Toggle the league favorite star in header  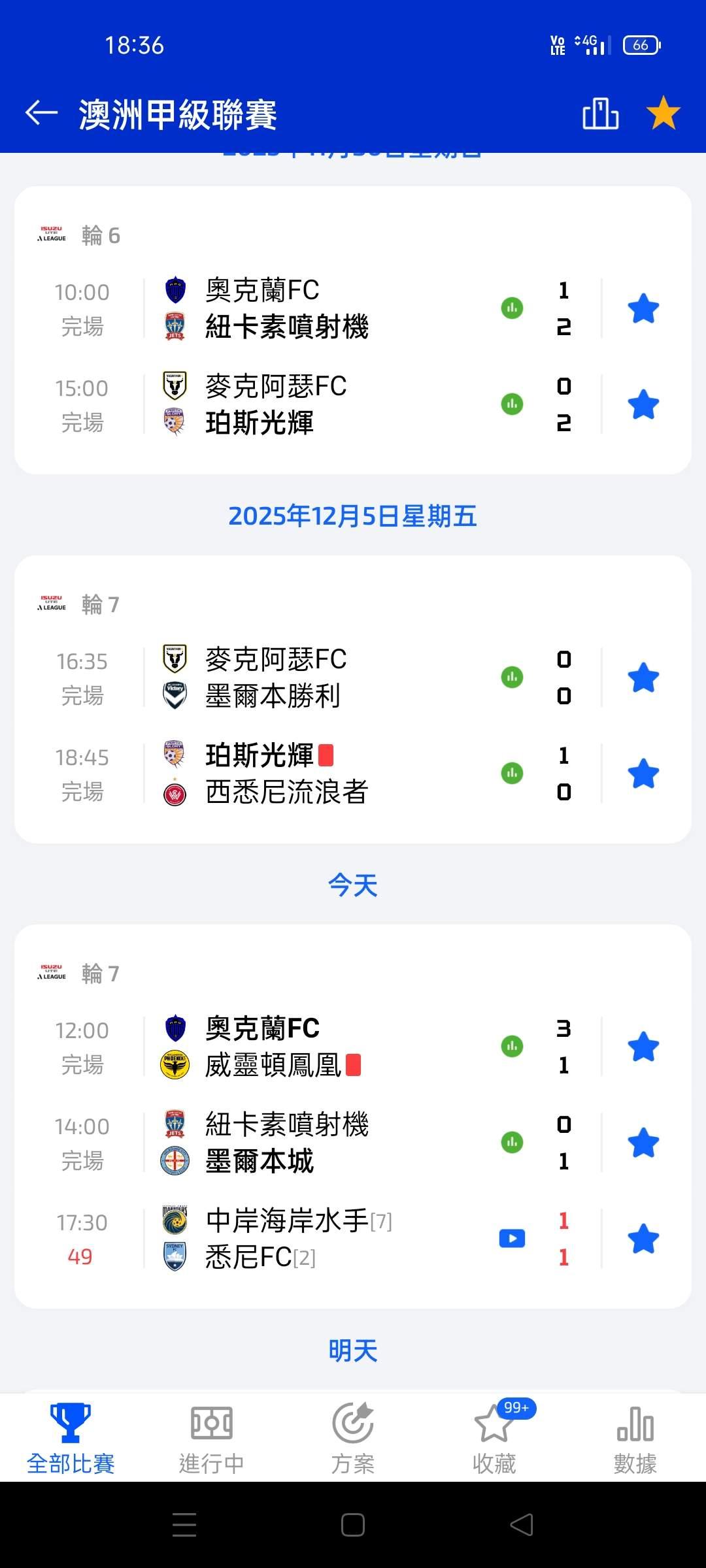point(663,113)
